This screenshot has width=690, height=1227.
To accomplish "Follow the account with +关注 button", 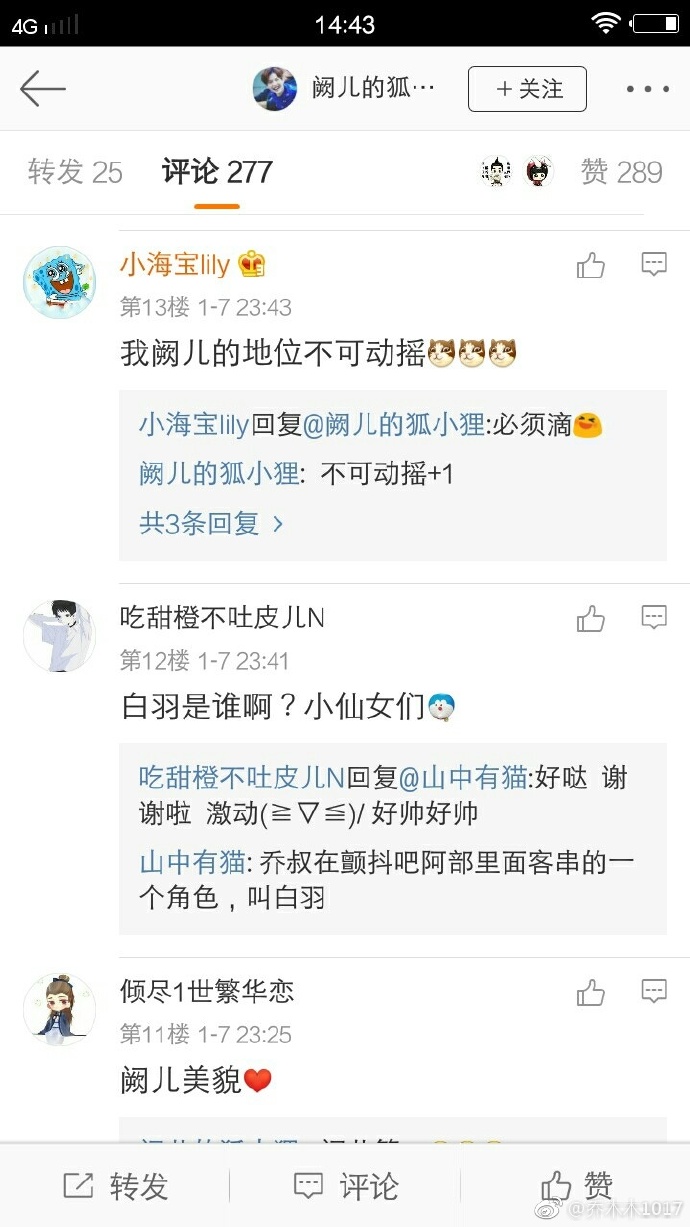I will tap(527, 89).
